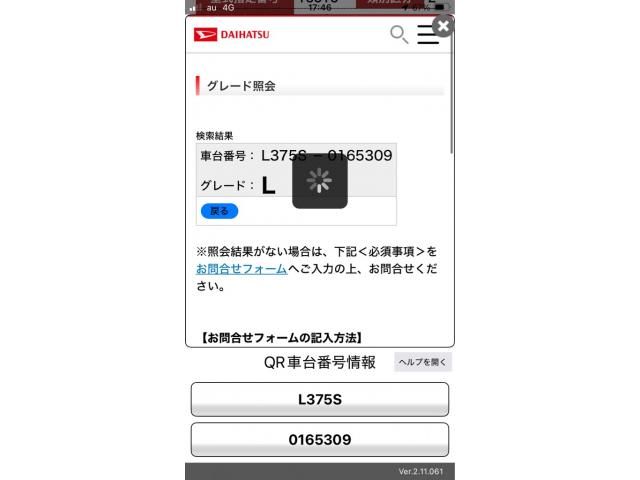The image size is (640, 480).
Task: Open the hamburger menu
Action: click(428, 35)
